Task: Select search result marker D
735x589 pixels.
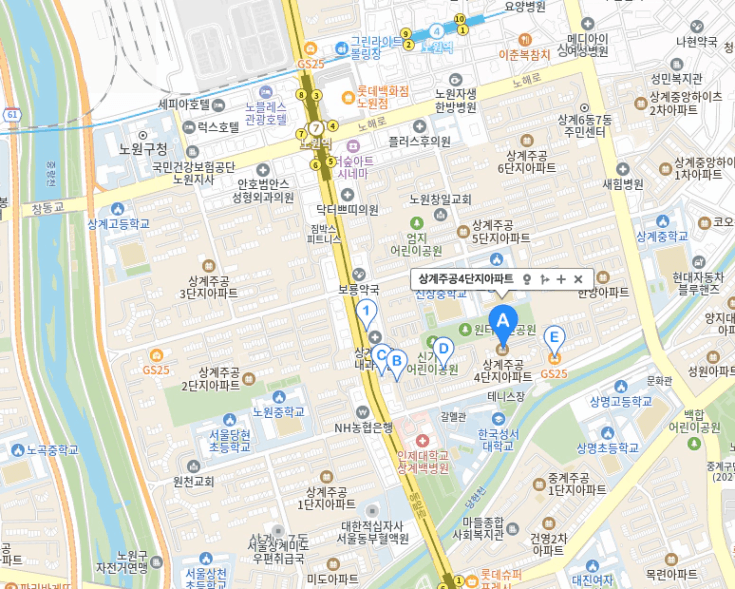Action: pyautogui.click(x=443, y=352)
